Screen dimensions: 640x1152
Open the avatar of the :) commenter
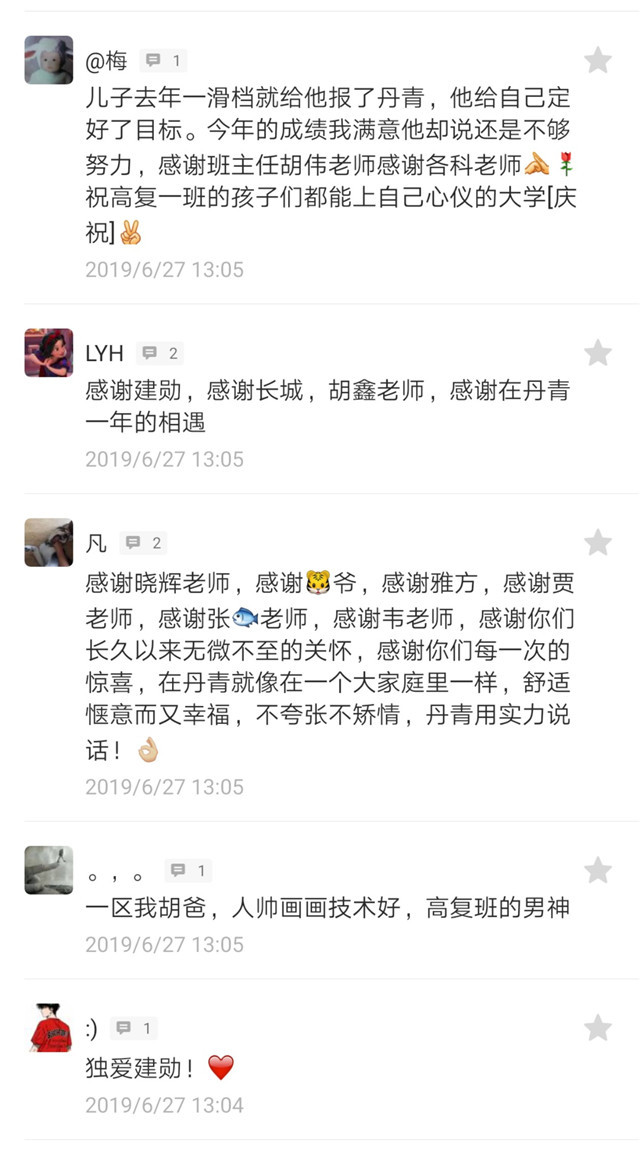(x=49, y=1028)
